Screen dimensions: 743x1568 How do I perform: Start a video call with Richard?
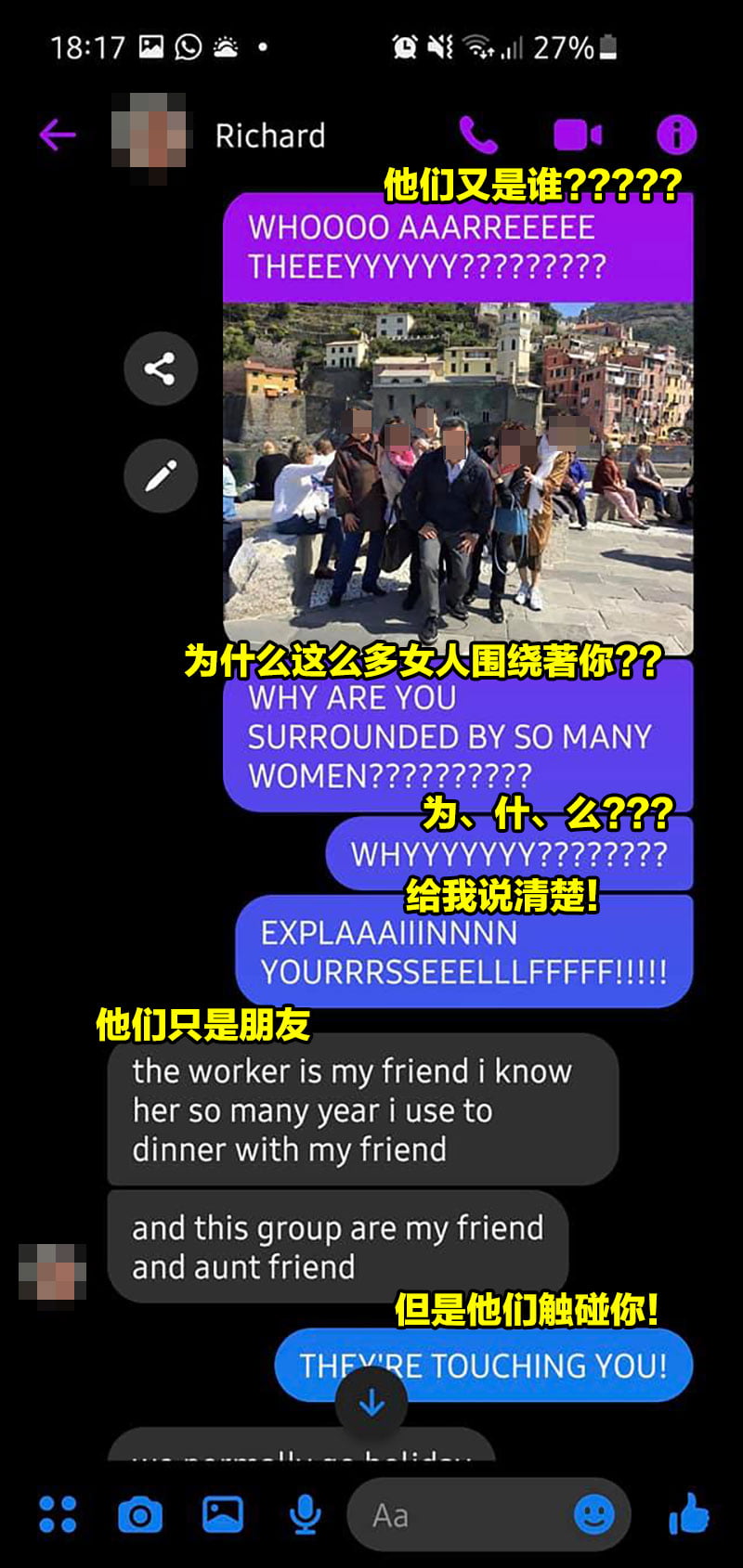point(578,136)
